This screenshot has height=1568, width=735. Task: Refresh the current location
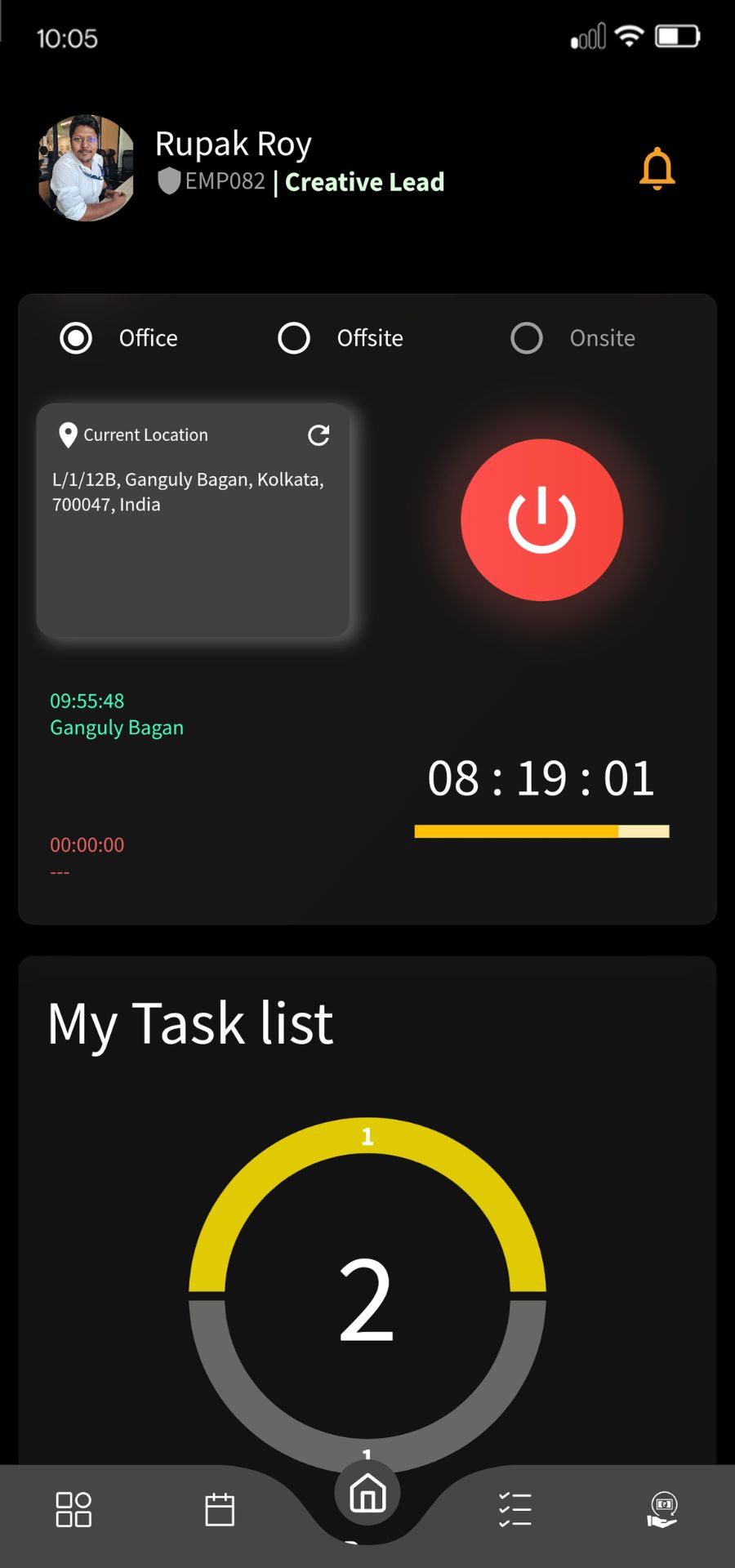tap(318, 435)
